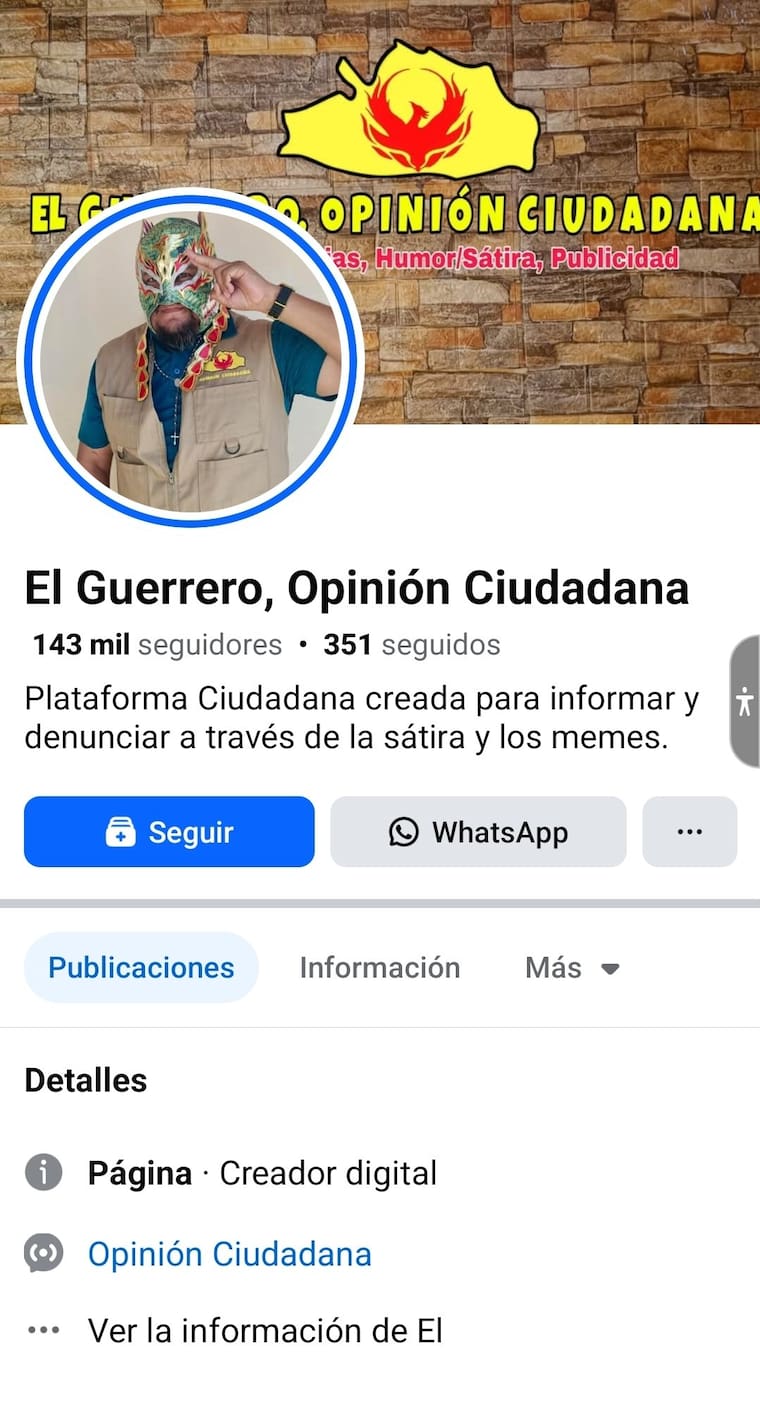This screenshot has height=1410, width=760.
Task: Open the three-dot more options button
Action: 689,832
